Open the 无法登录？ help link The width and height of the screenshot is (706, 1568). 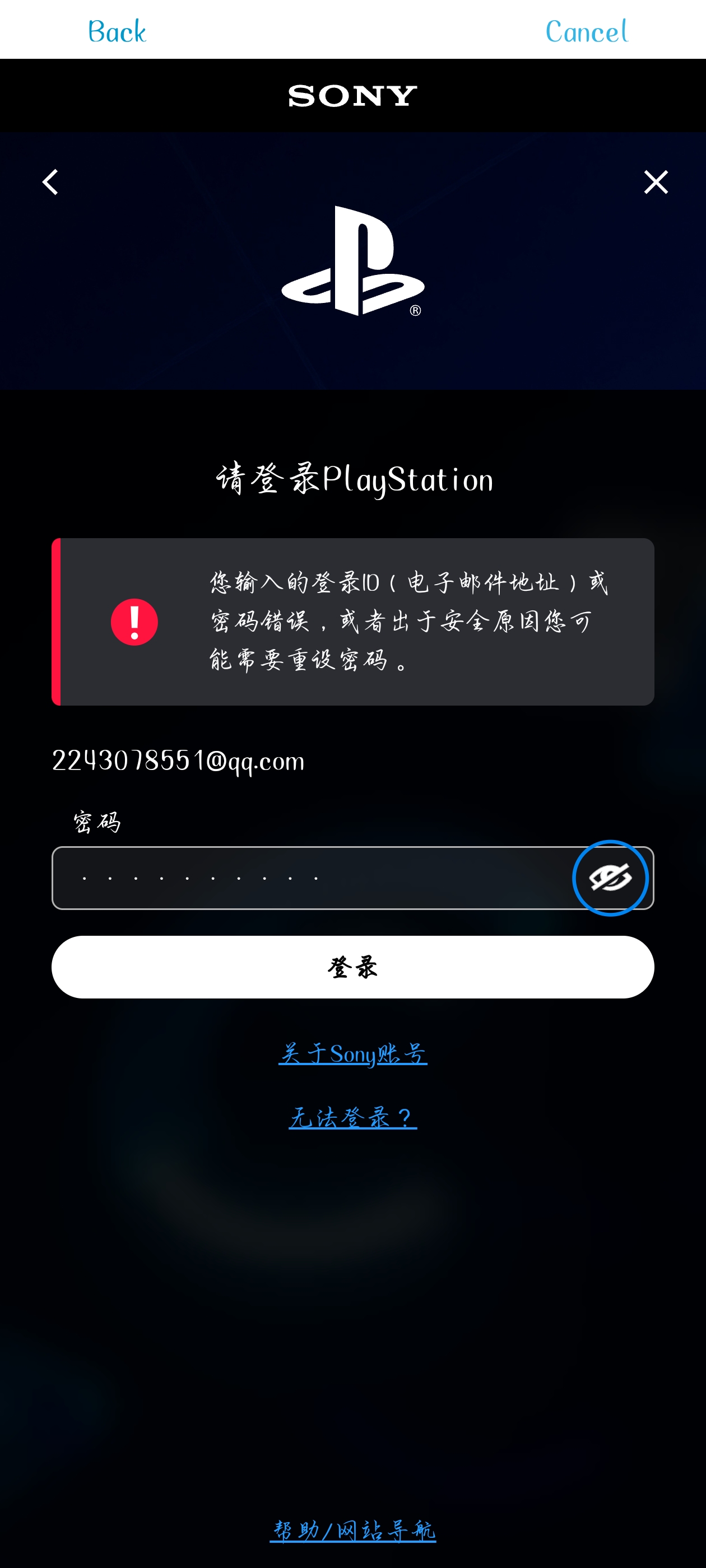tap(352, 1117)
